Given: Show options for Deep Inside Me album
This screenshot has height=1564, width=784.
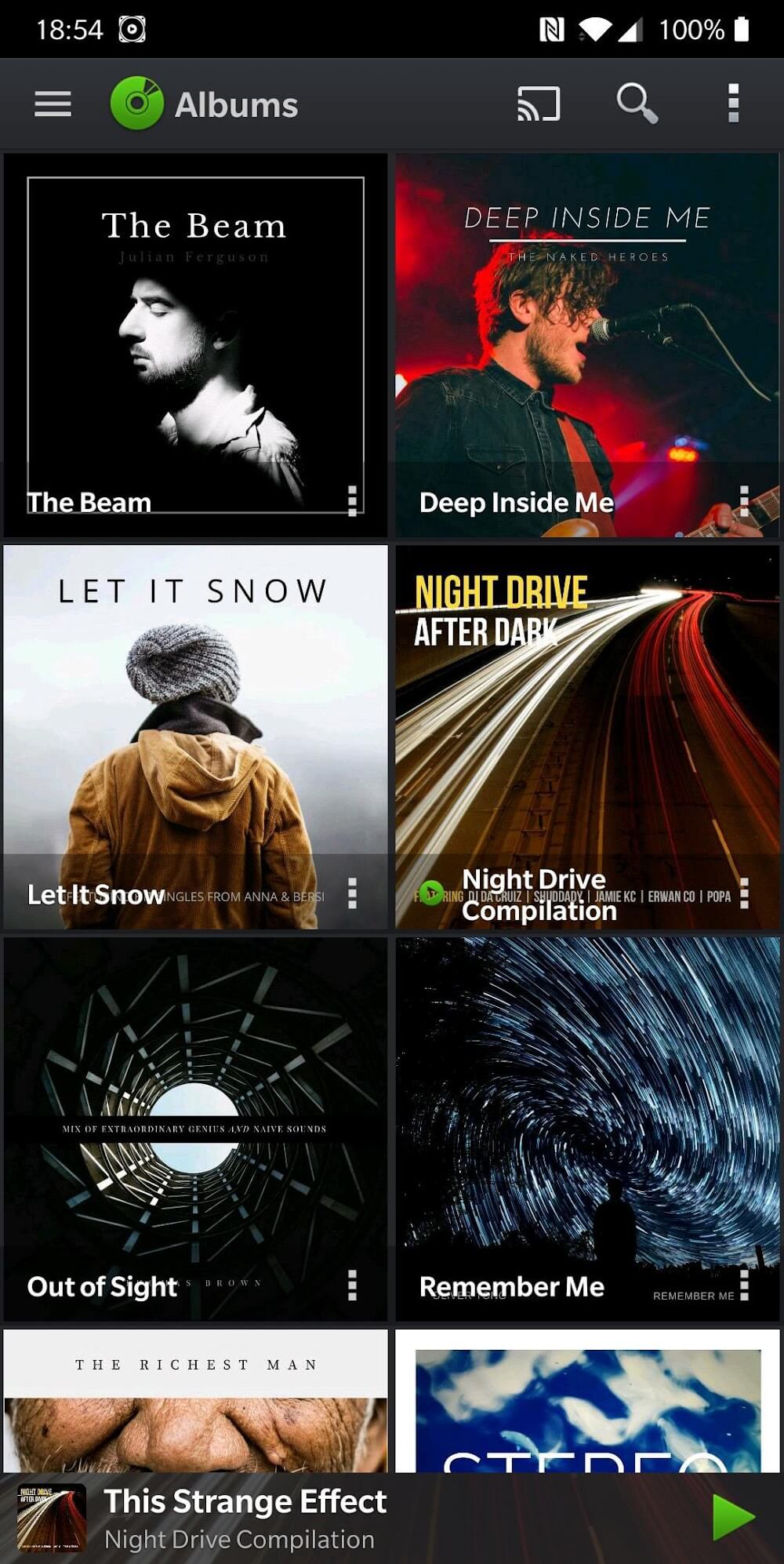Looking at the screenshot, I should (744, 500).
